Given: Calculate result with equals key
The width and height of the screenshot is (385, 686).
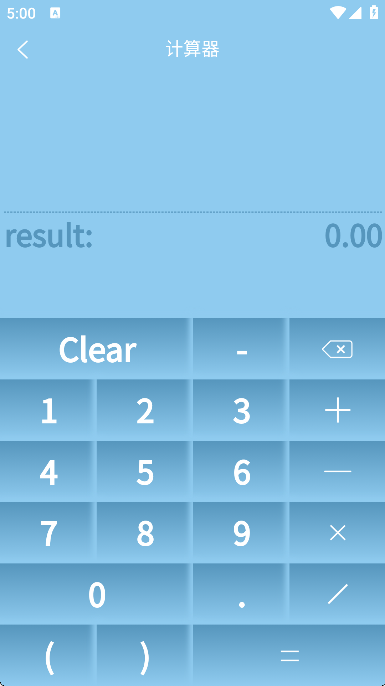Looking at the screenshot, I should click(x=289, y=655).
